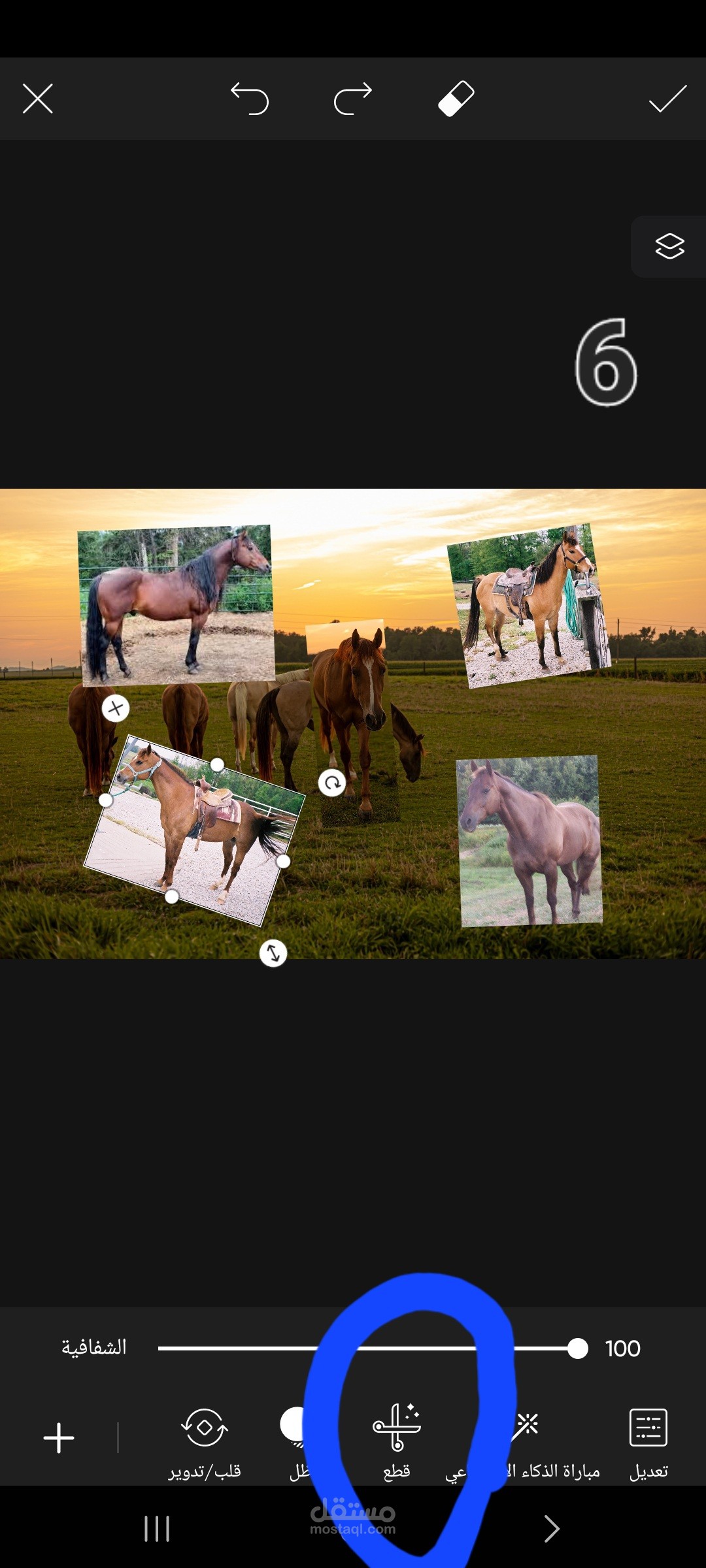This screenshot has width=706, height=1568.
Task: Redo the last undone edit
Action: point(353,99)
